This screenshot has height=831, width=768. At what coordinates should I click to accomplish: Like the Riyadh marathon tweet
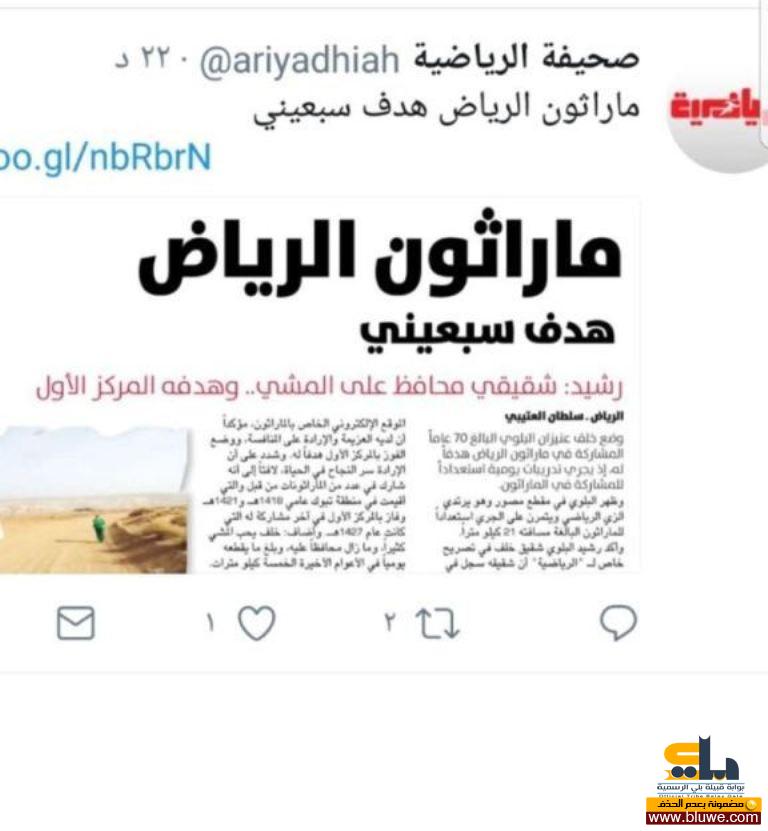pyautogui.click(x=256, y=624)
